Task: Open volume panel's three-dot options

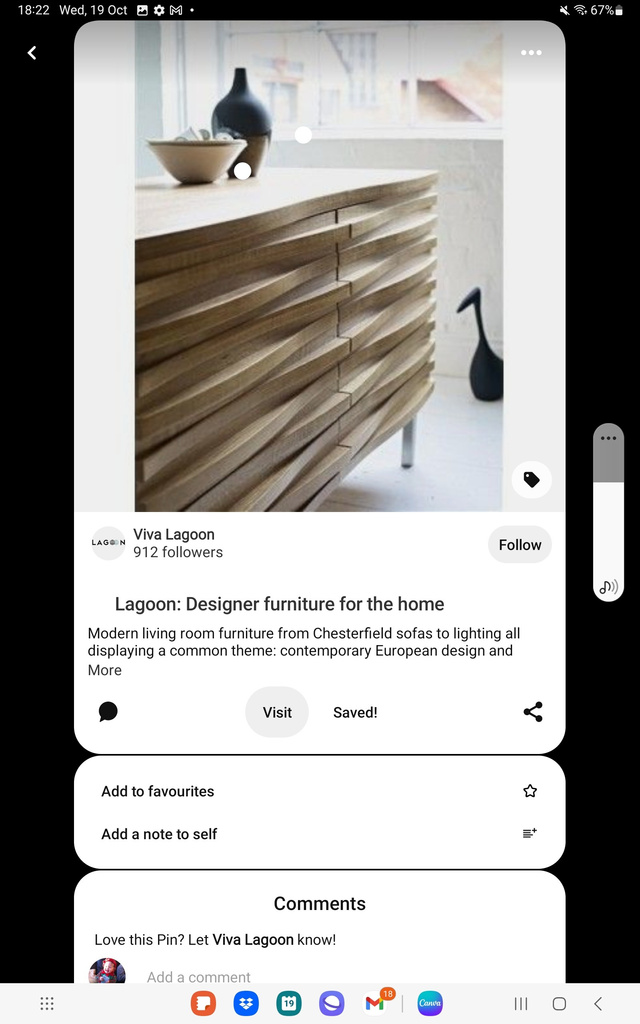Action: coord(608,438)
